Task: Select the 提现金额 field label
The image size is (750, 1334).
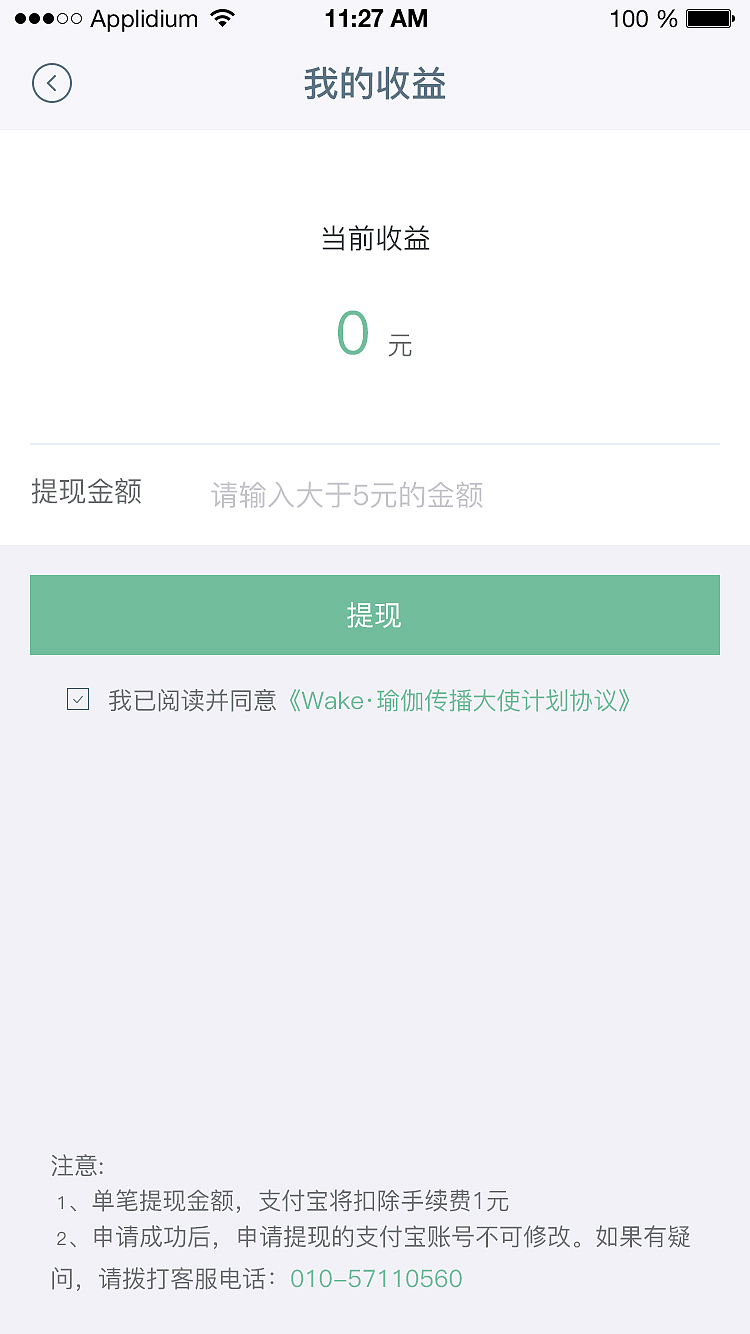Action: [86, 492]
